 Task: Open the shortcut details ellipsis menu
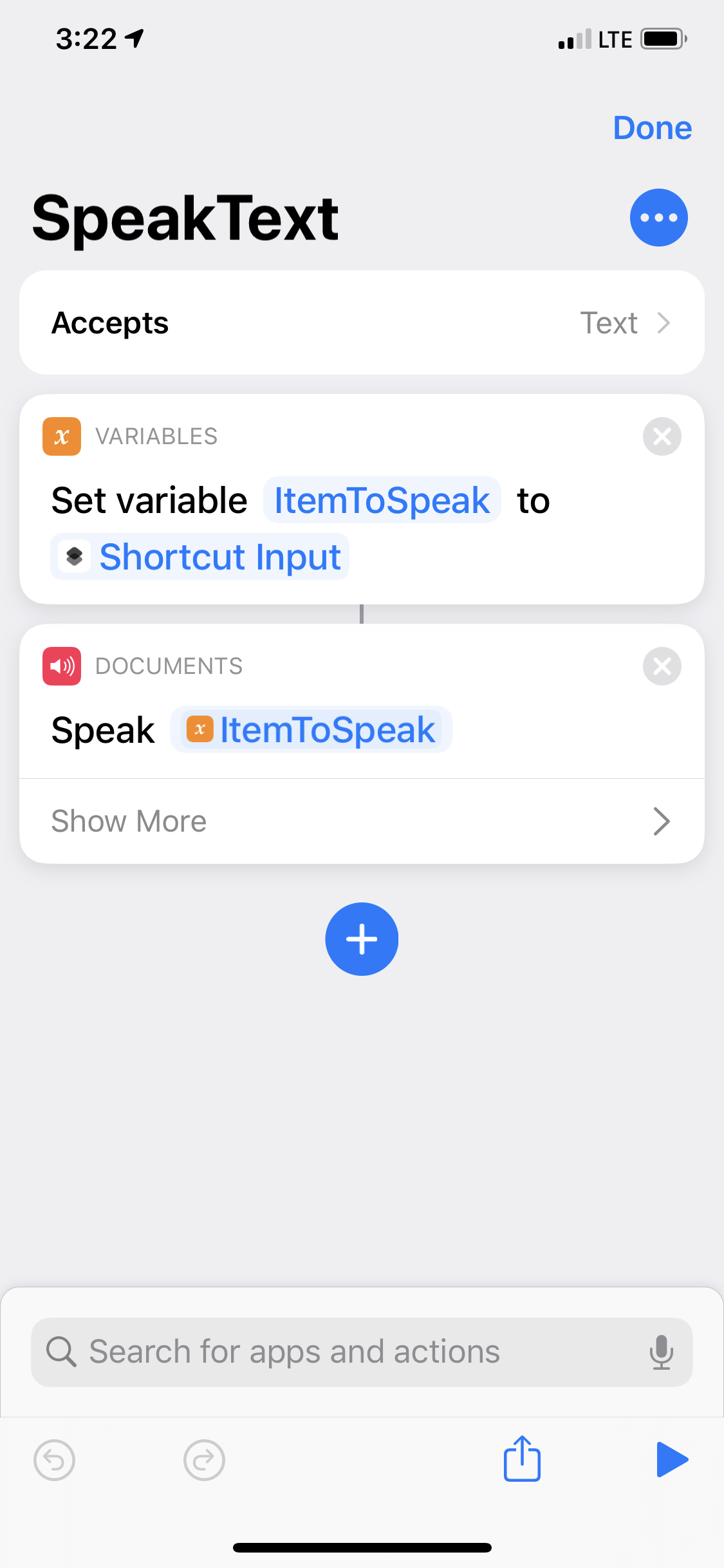pyautogui.click(x=658, y=218)
